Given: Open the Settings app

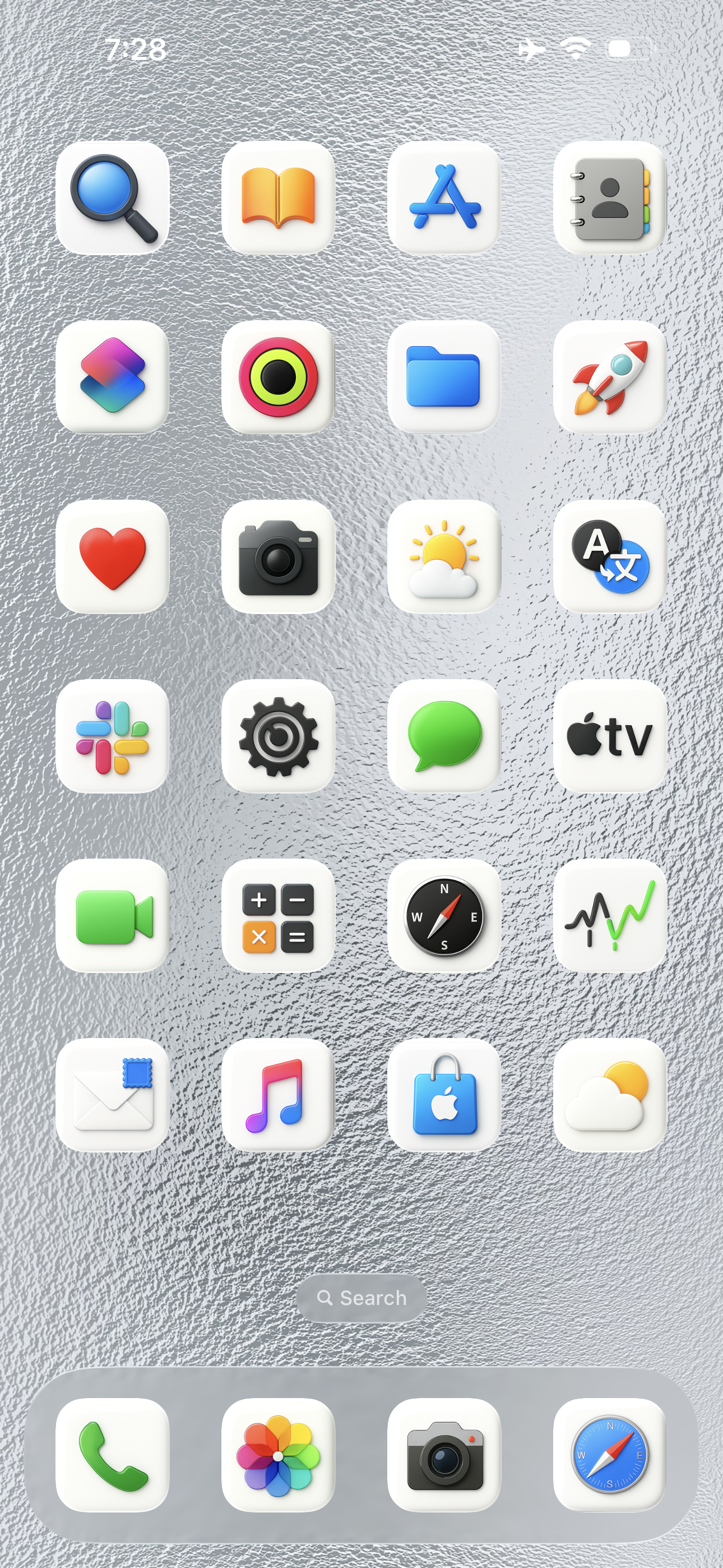Looking at the screenshot, I should point(278,736).
